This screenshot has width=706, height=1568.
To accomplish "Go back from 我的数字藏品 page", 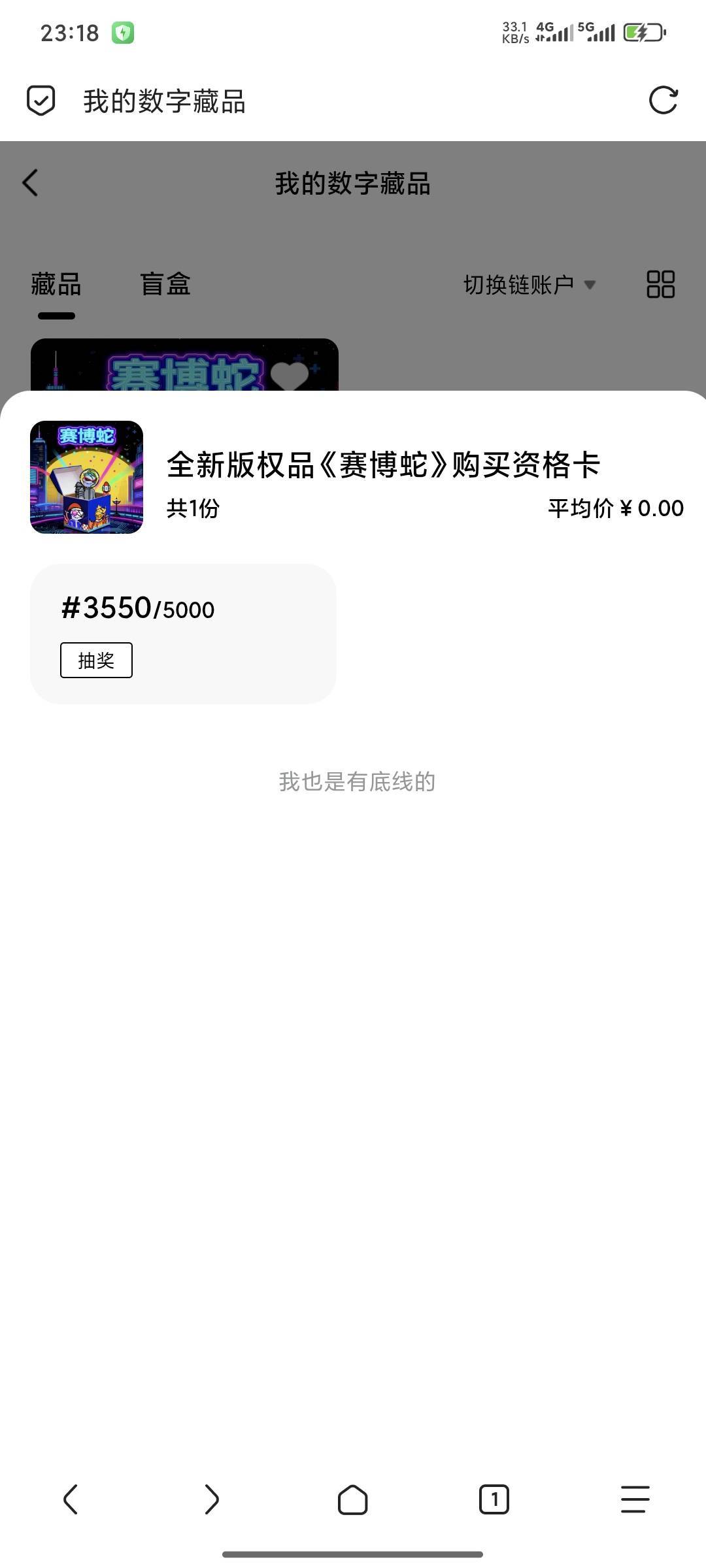I will click(x=30, y=183).
